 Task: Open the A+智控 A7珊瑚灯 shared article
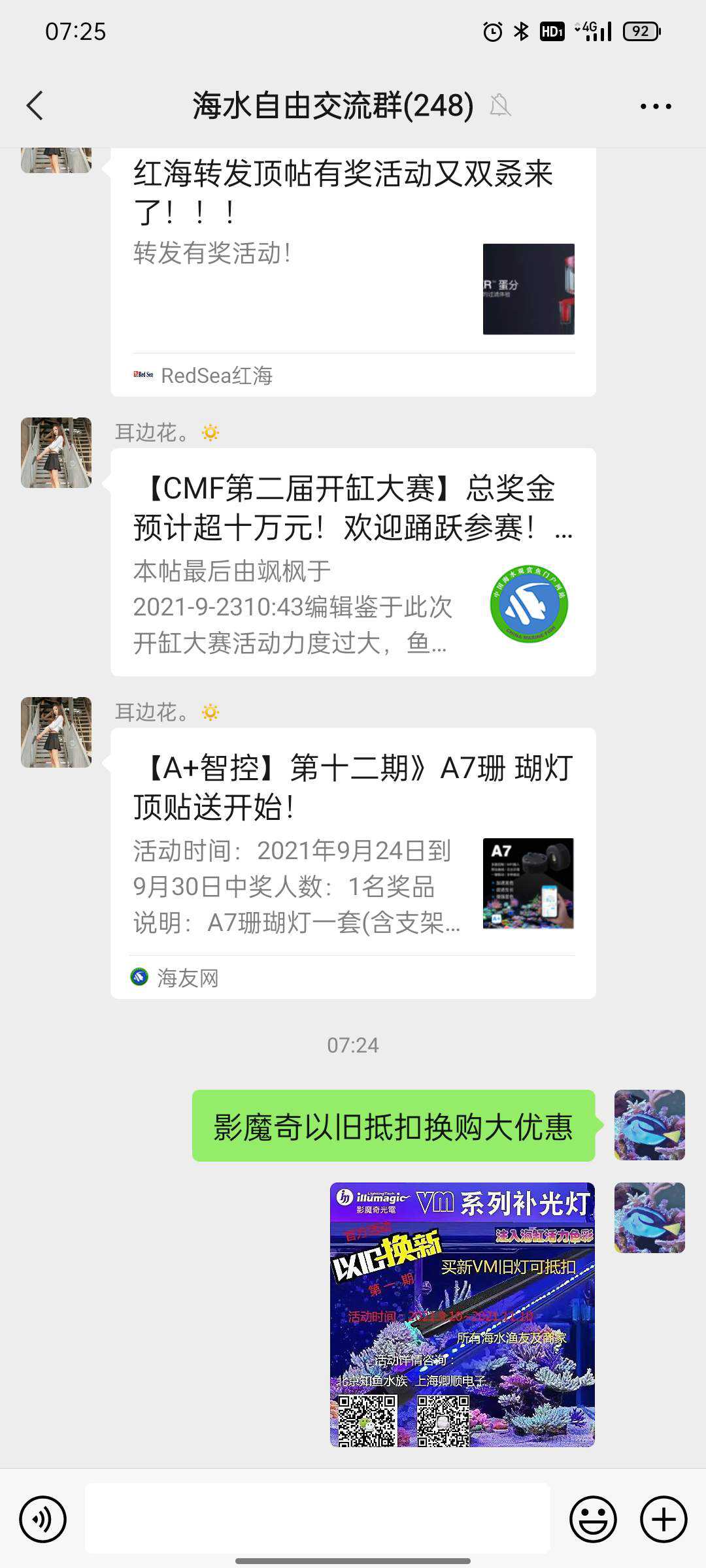click(353, 862)
